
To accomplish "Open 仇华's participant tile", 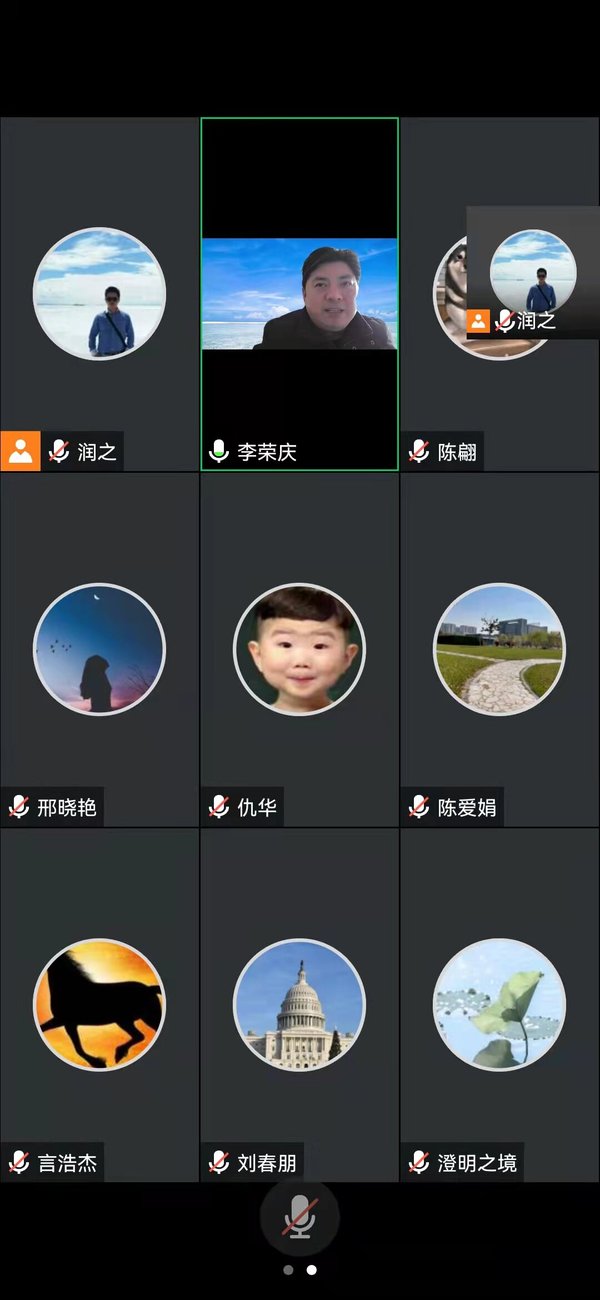I will coord(300,650).
